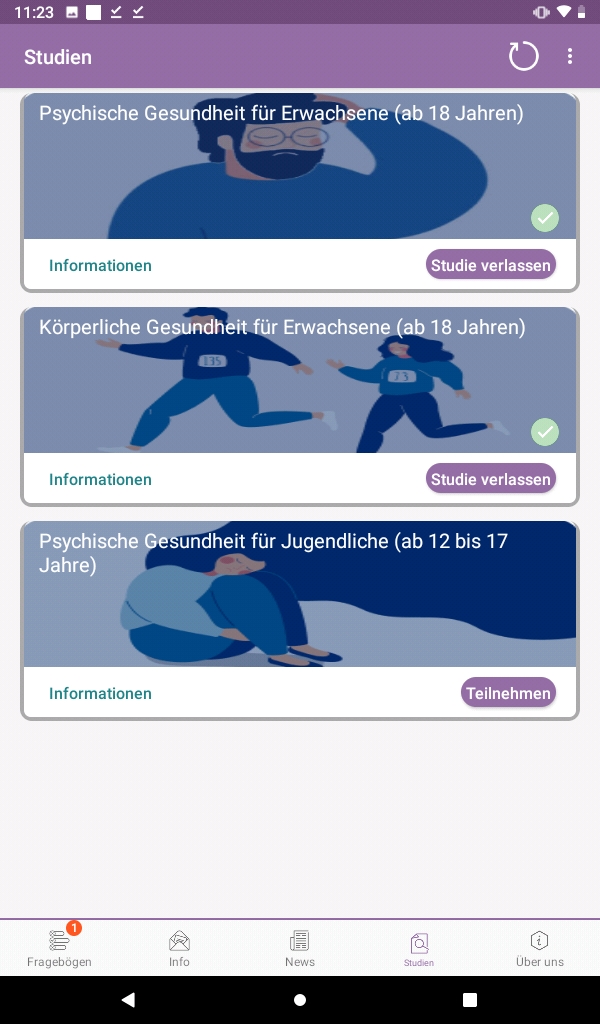Select the Studien tab
Image resolution: width=600 pixels, height=1024 pixels.
pos(419,948)
